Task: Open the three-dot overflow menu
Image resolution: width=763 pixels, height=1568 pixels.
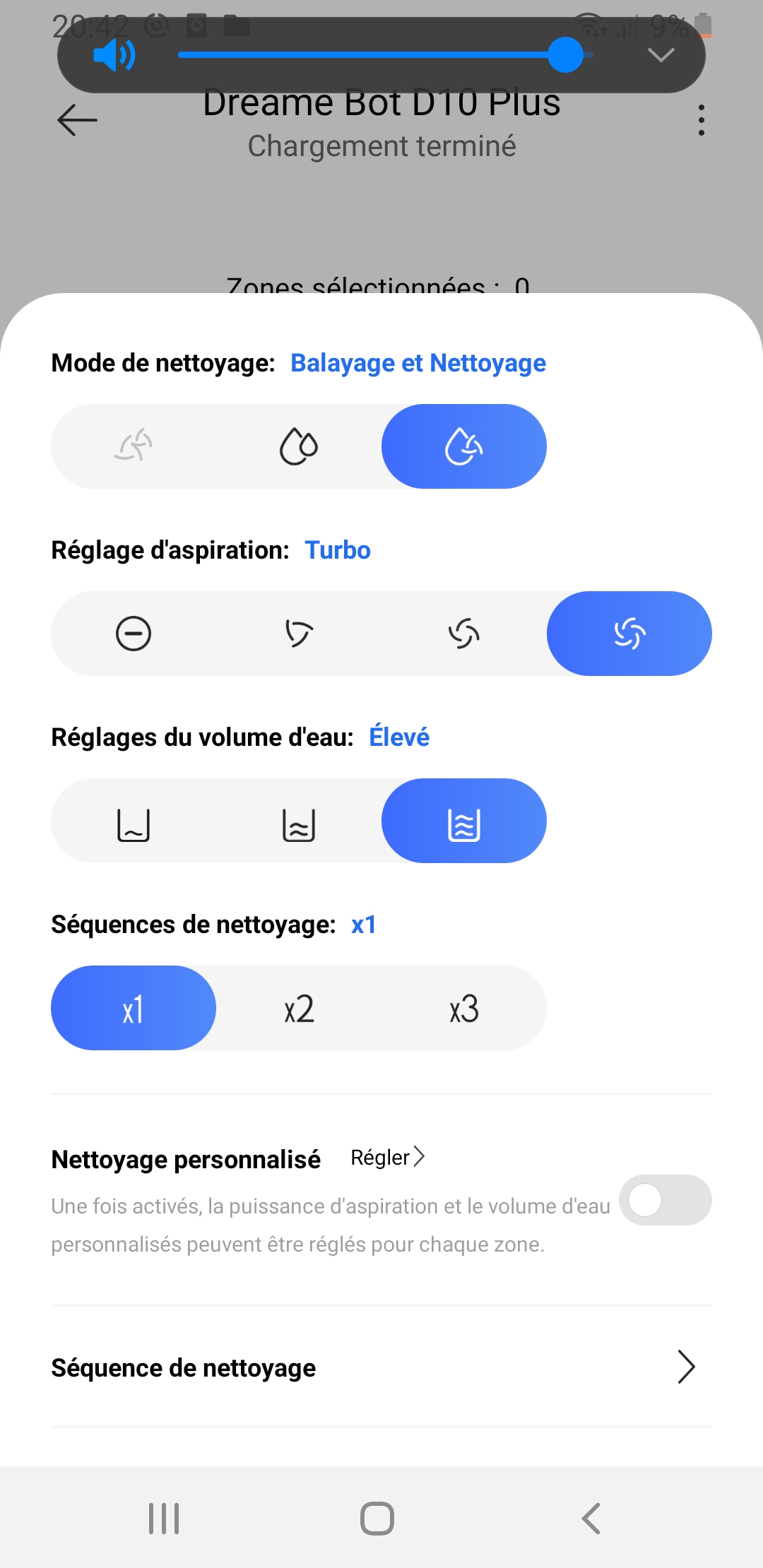Action: click(x=701, y=120)
